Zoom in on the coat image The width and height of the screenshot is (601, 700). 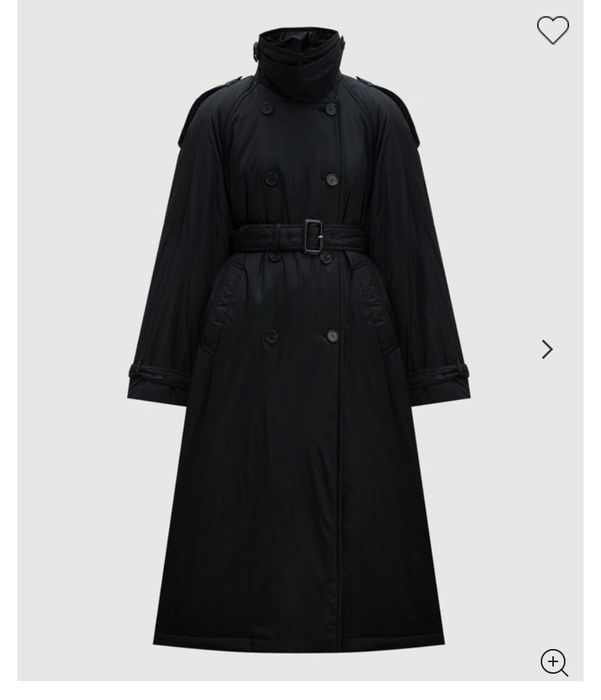[554, 662]
